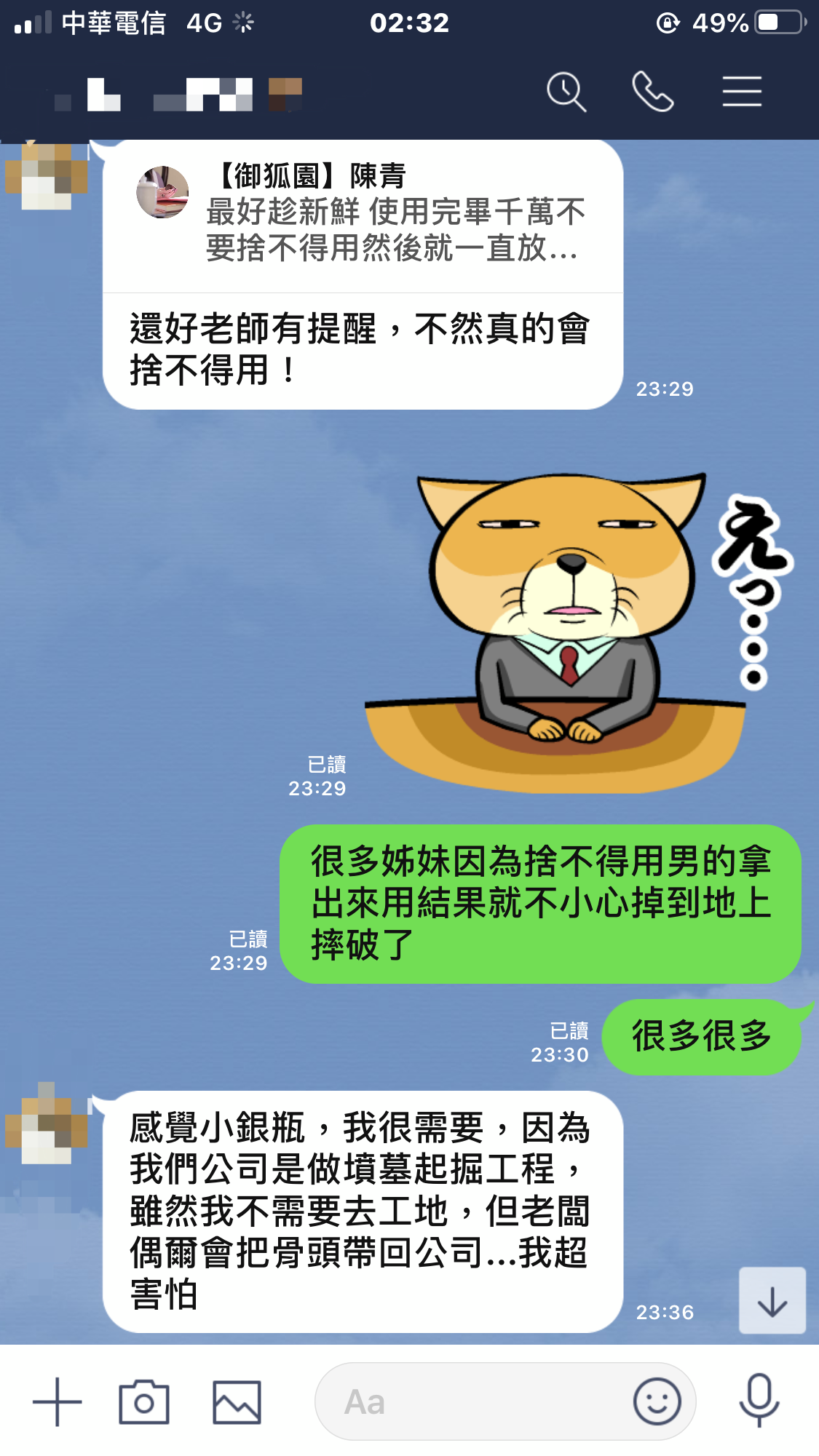
Task: Open the plus attachment options
Action: [x=57, y=1401]
